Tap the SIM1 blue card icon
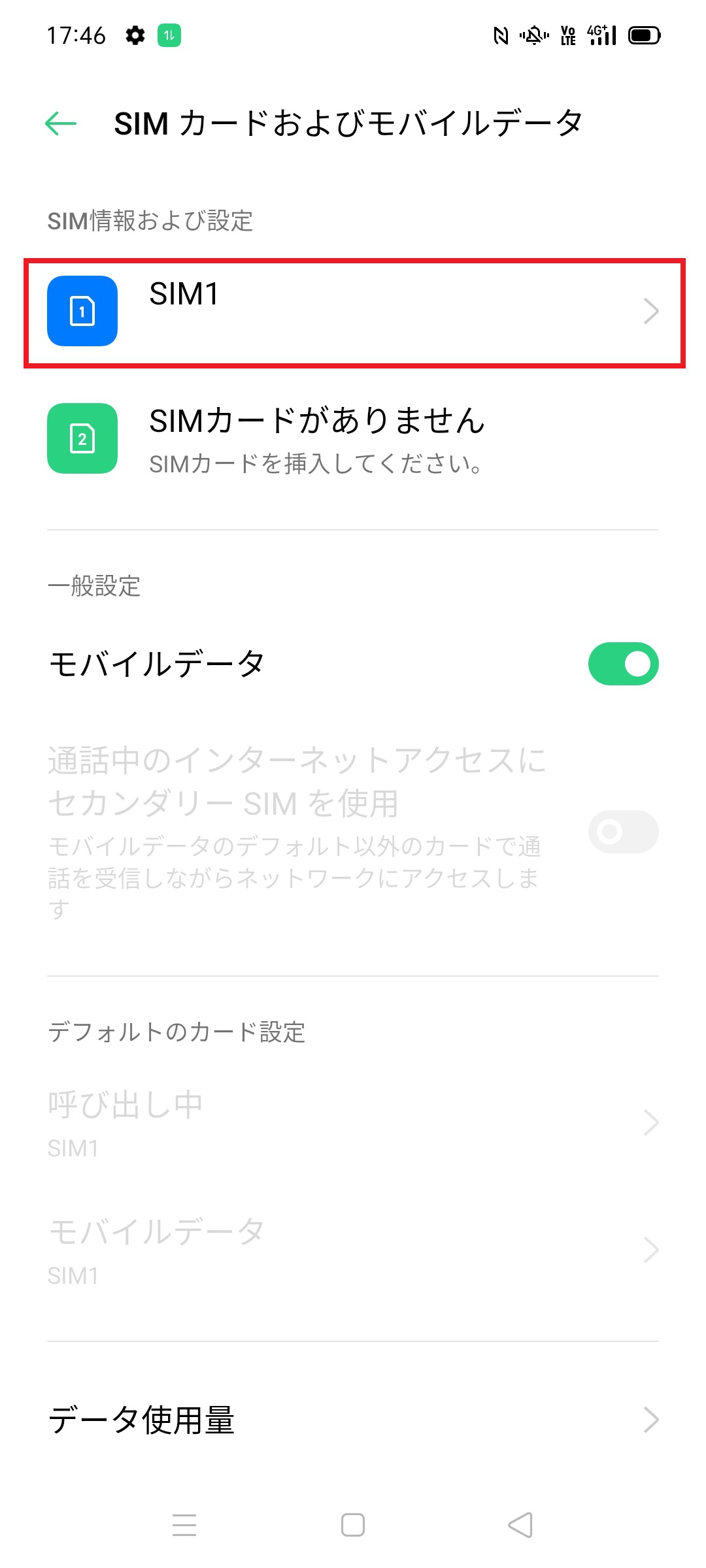The image size is (706, 1568). (81, 311)
